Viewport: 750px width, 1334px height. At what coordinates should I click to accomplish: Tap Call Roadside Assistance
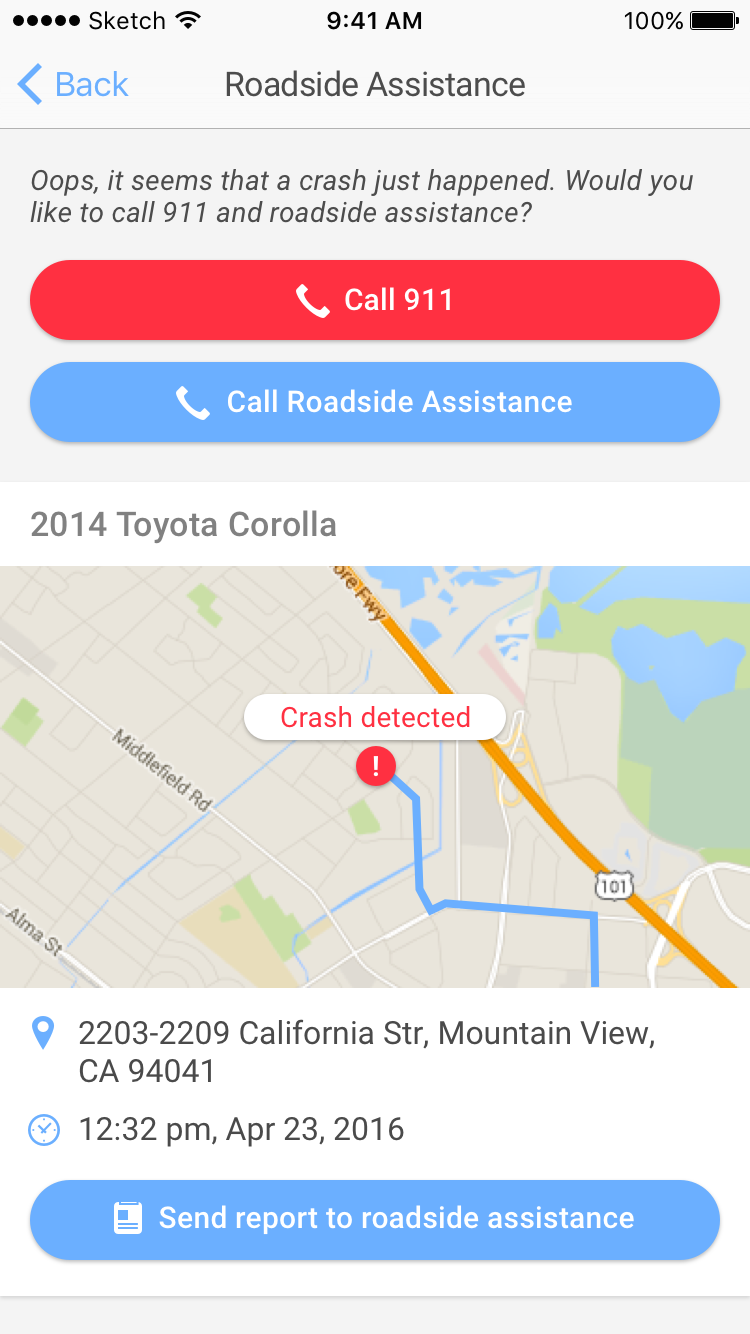point(375,402)
